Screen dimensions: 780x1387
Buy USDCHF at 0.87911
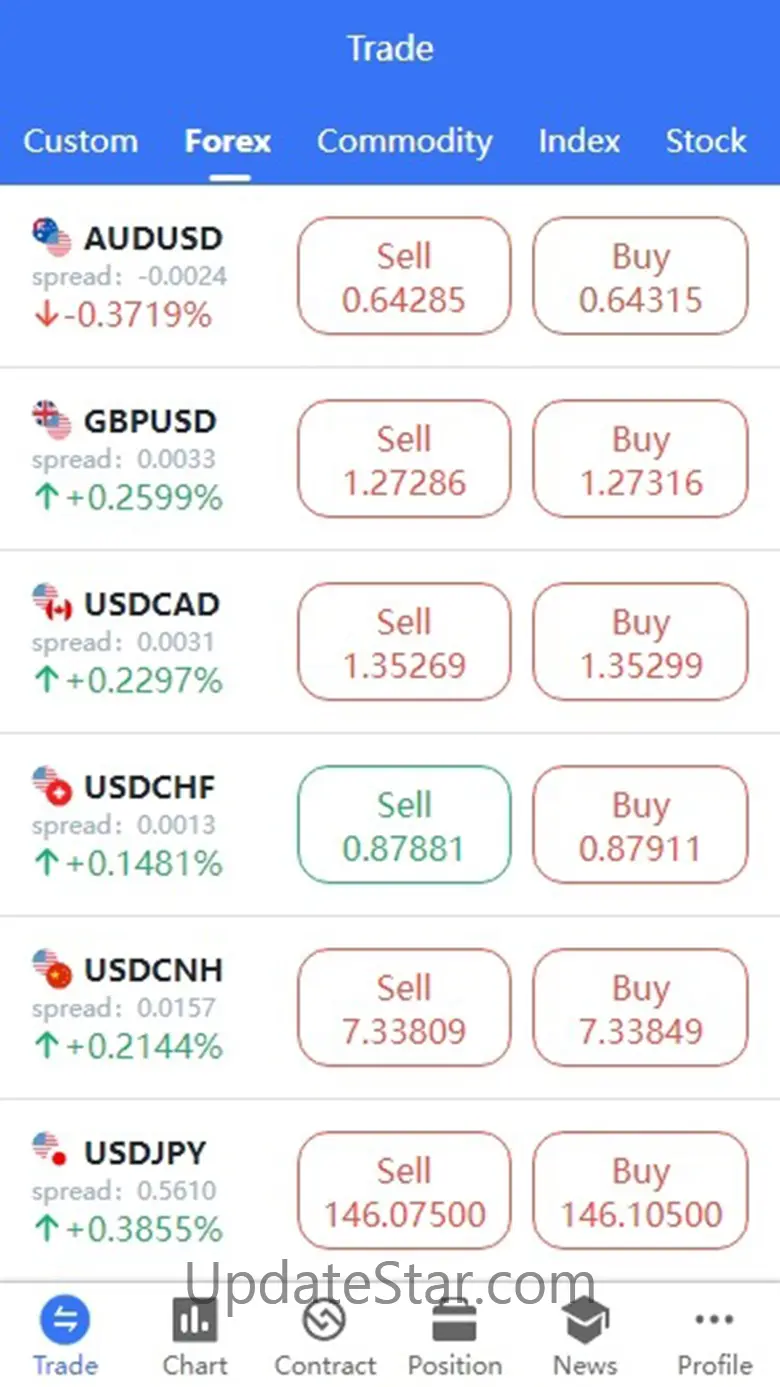(640, 826)
